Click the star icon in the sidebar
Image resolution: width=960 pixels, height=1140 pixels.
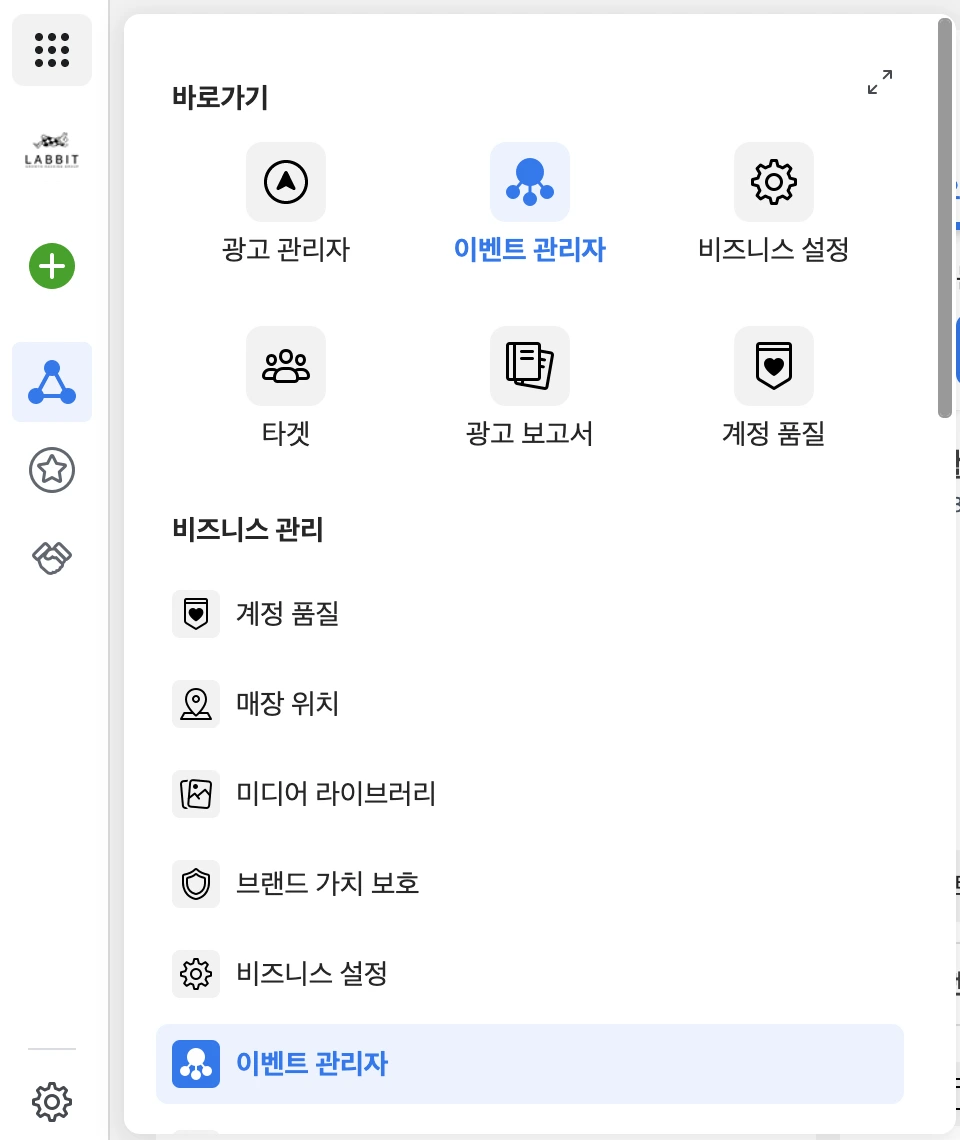pyautogui.click(x=51, y=471)
